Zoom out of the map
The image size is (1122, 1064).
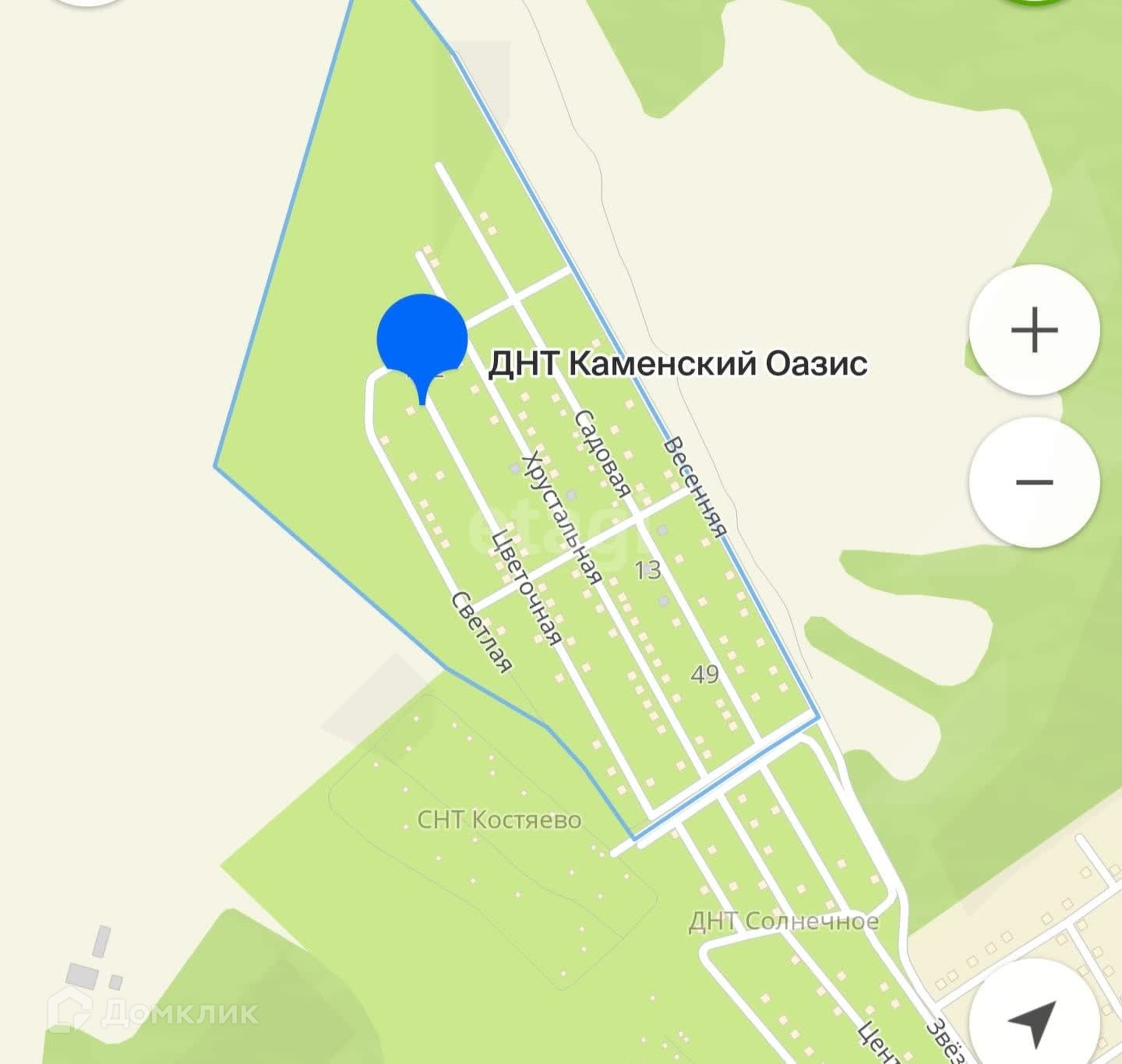pyautogui.click(x=1034, y=482)
